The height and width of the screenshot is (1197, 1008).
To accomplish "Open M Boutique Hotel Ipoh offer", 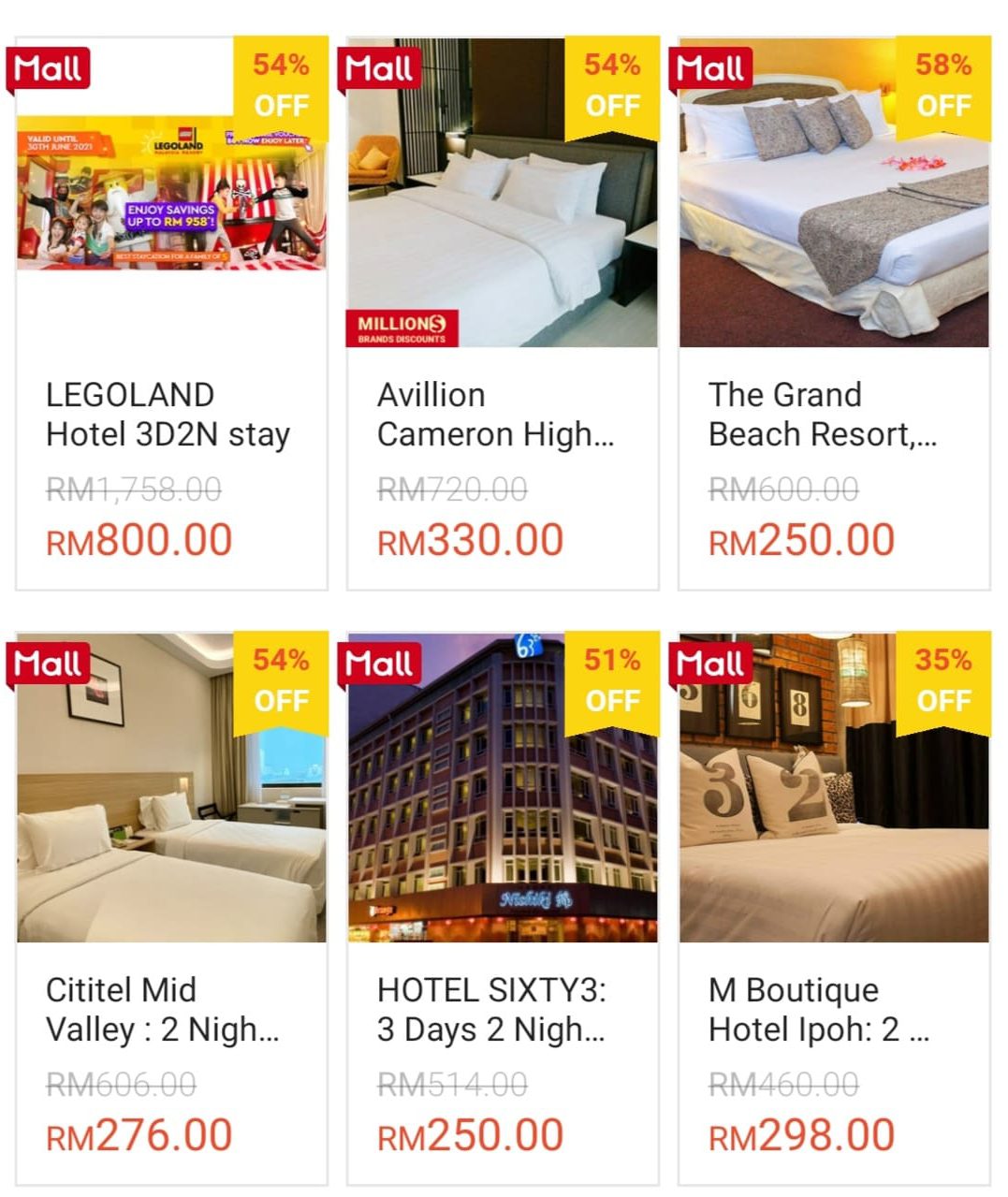I will point(834,908).
